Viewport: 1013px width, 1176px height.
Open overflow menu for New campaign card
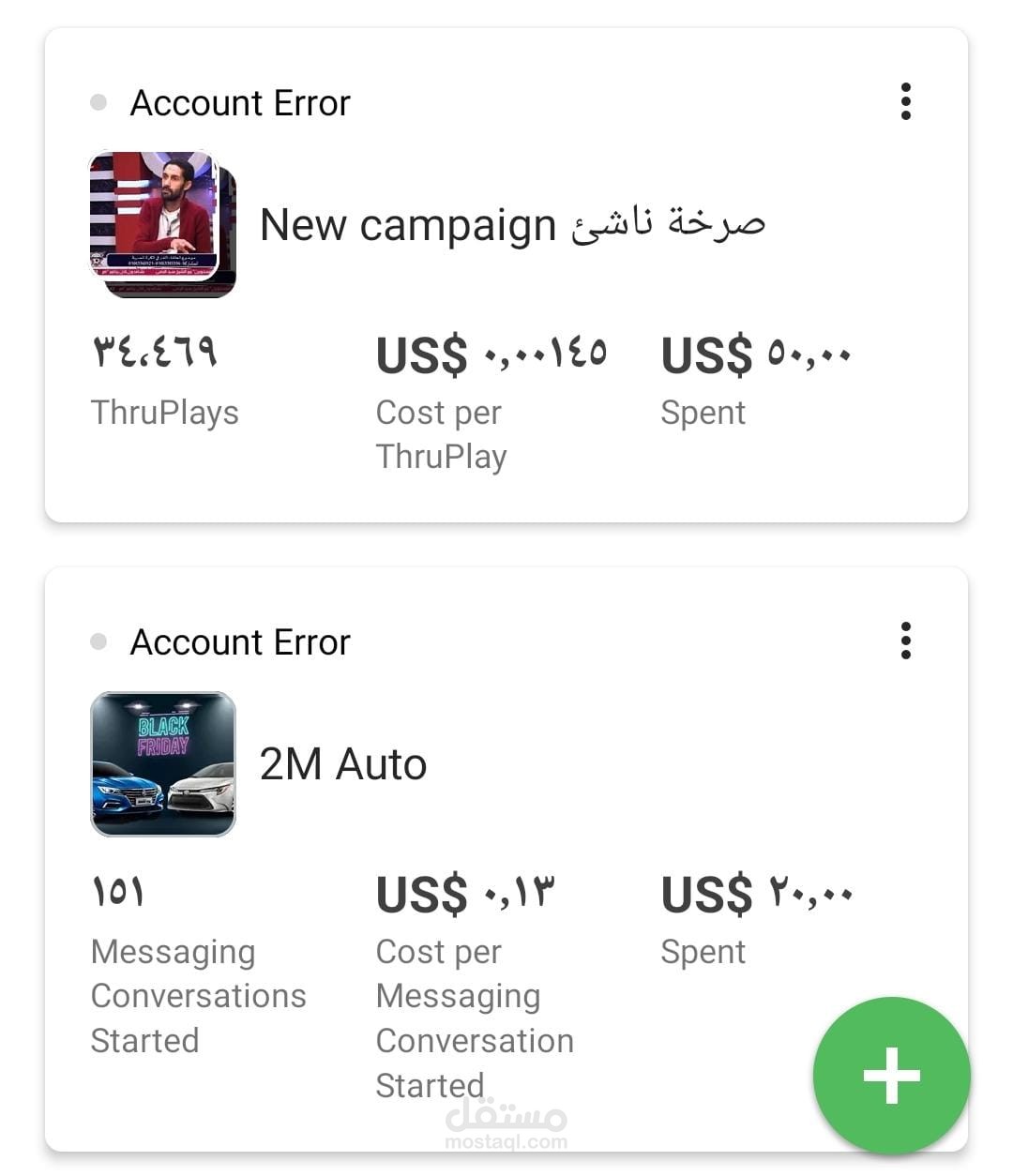tap(905, 101)
